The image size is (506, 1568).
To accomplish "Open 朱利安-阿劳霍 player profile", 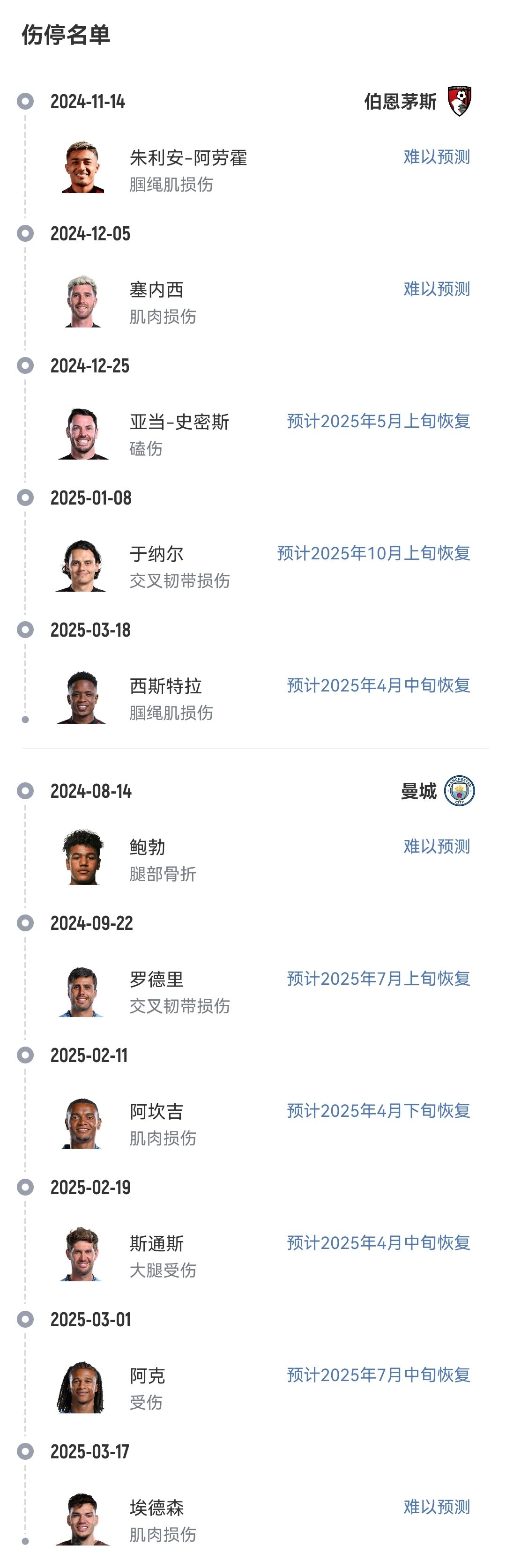I will pyautogui.click(x=187, y=158).
